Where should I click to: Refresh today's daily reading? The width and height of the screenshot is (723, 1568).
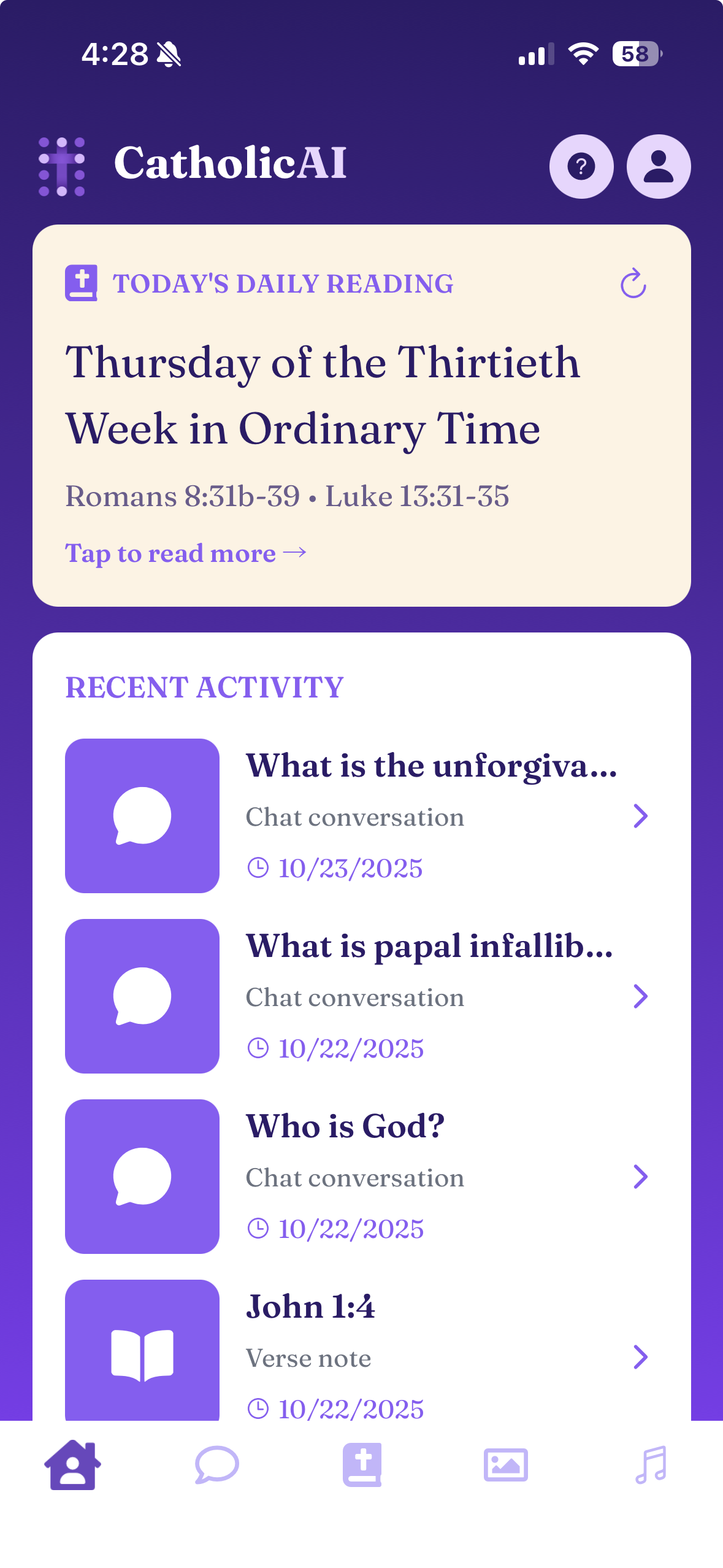tap(633, 284)
